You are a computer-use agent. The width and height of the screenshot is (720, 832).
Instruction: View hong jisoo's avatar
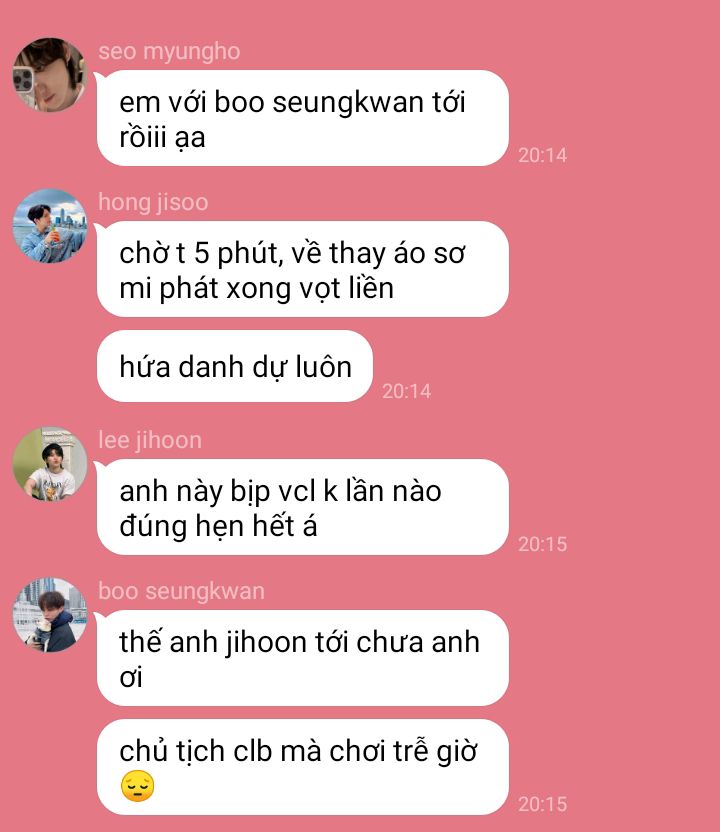coord(49,226)
